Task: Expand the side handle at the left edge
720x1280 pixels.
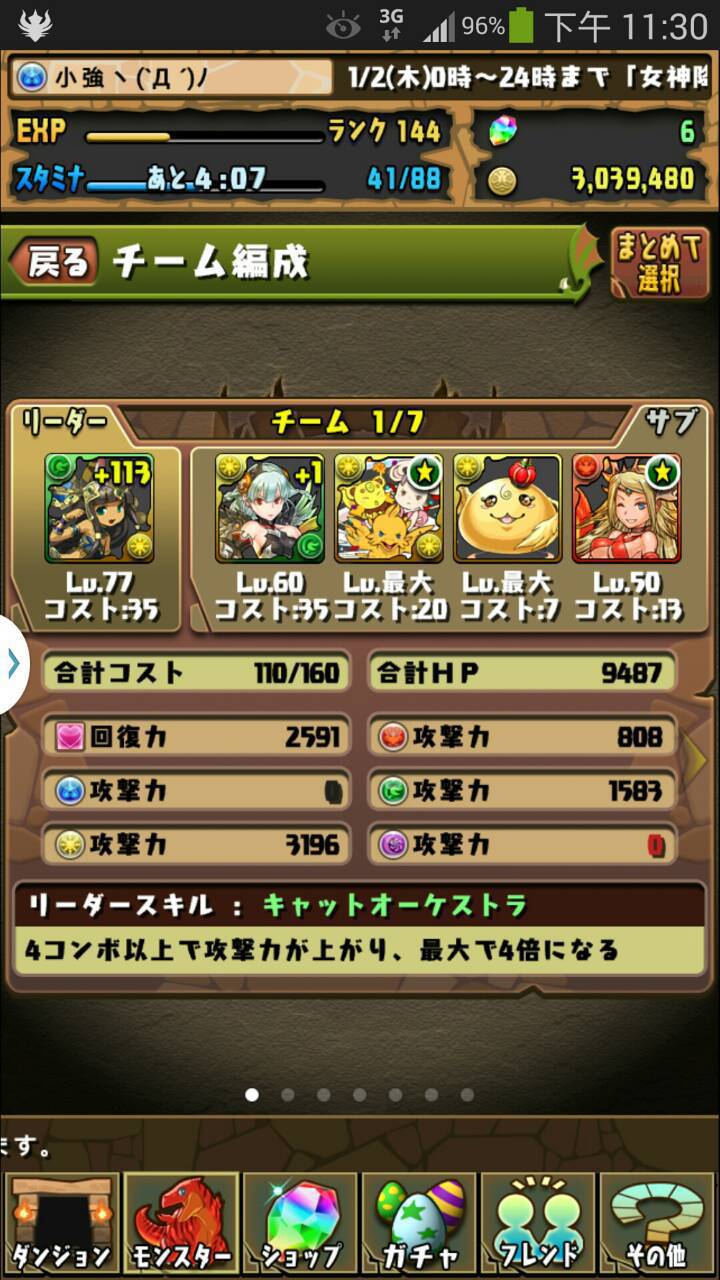Action: tap(12, 664)
